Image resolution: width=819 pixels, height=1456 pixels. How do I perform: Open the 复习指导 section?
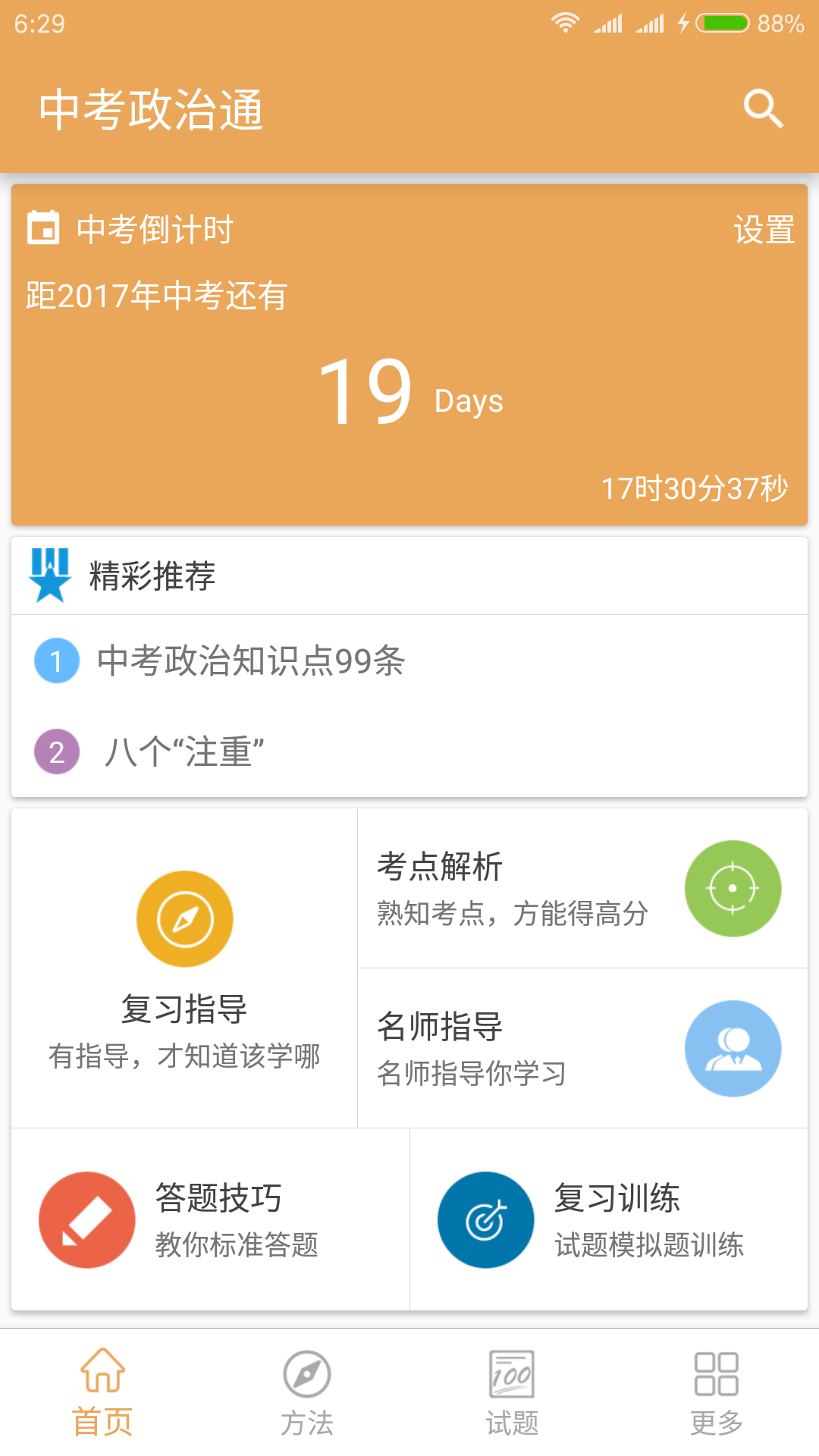coord(184,967)
